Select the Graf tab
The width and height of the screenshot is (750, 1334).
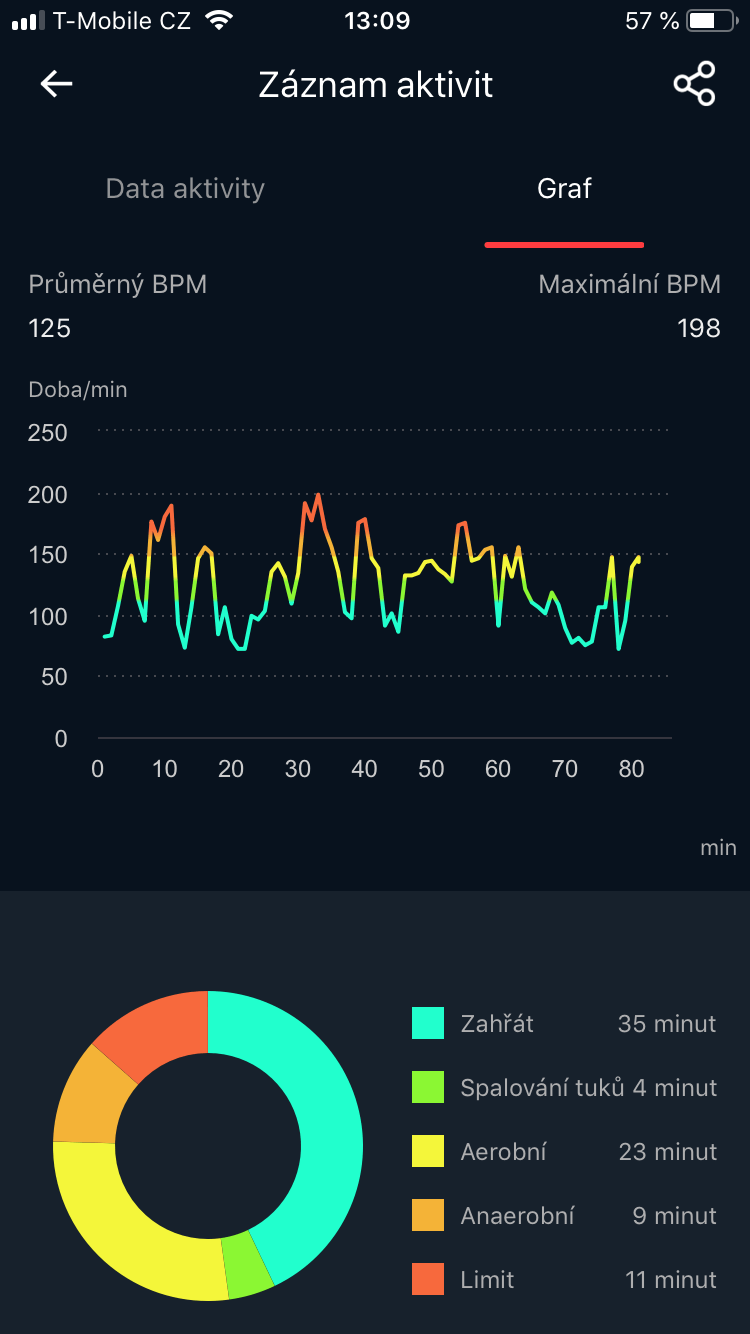coord(564,188)
